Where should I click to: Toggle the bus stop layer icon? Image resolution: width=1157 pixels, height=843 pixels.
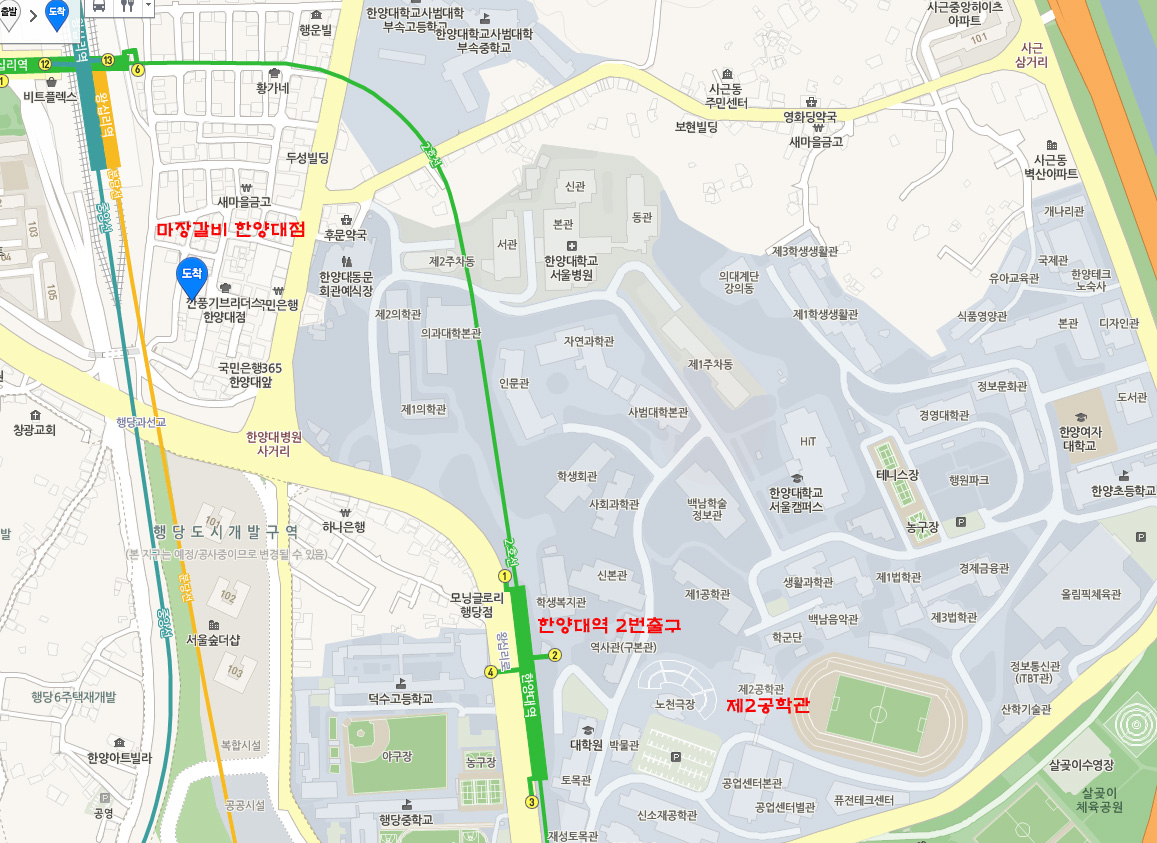(x=102, y=5)
